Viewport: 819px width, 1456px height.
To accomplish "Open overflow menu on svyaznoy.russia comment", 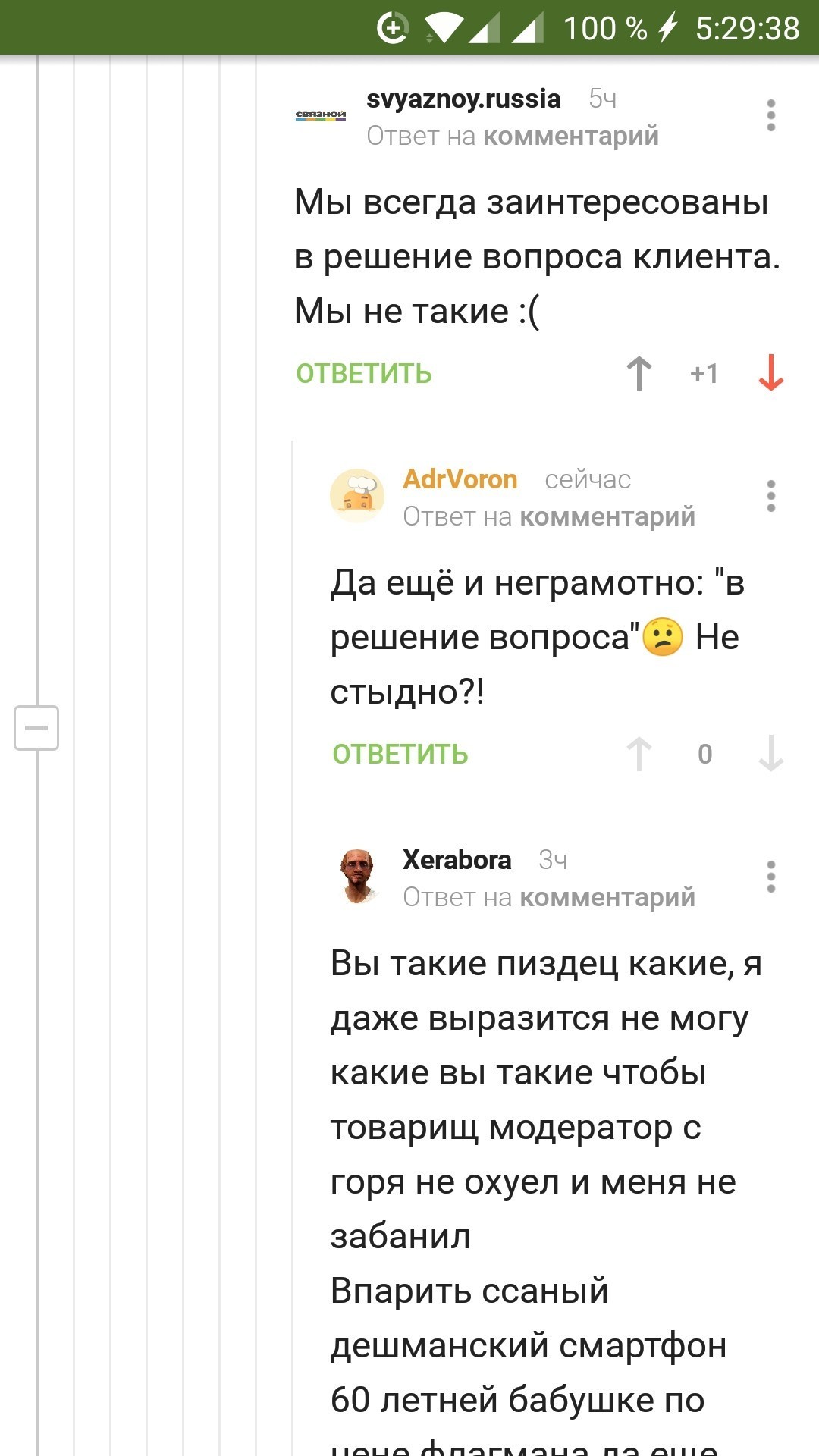I will [770, 115].
